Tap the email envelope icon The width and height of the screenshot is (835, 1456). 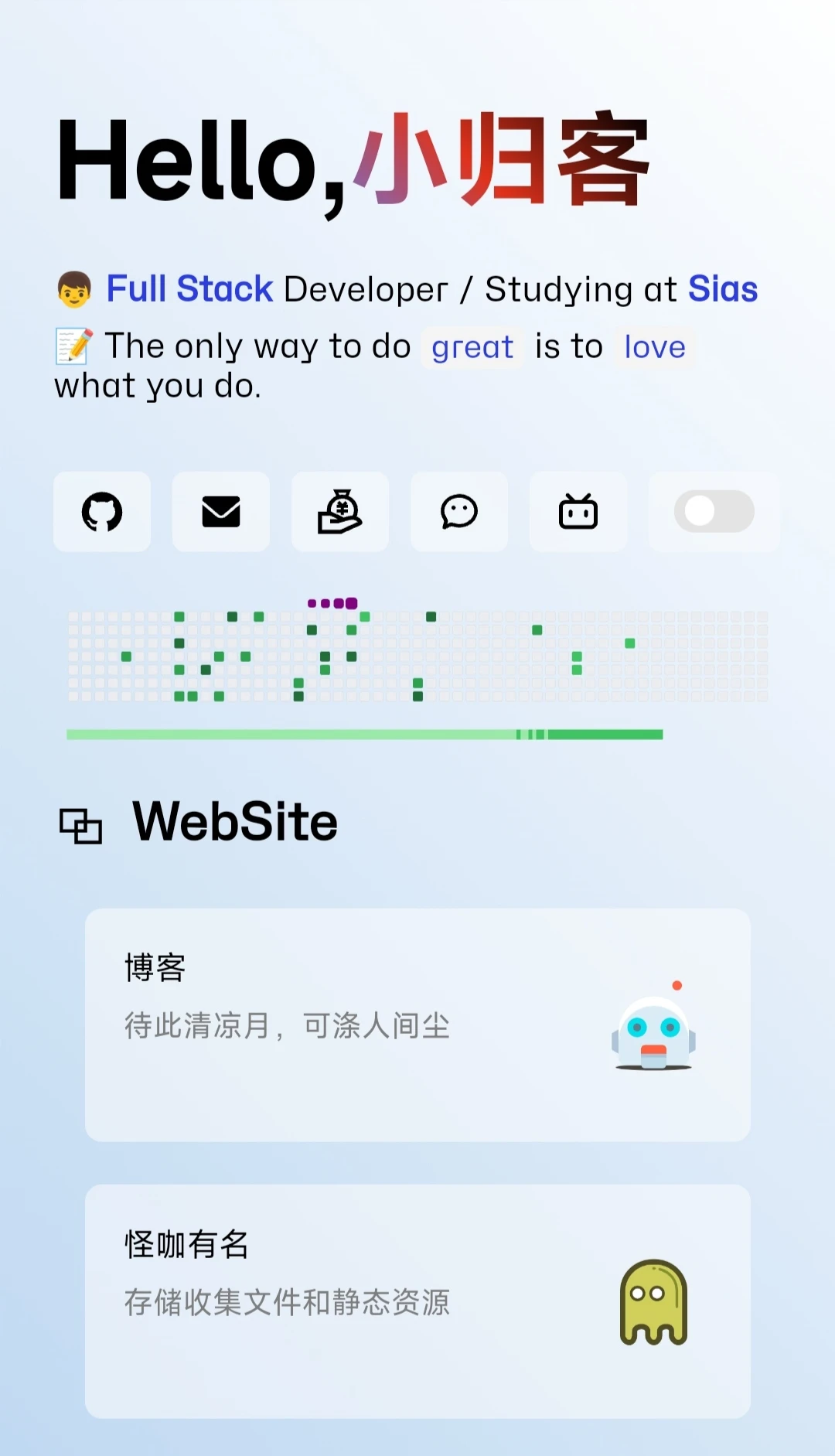221,512
